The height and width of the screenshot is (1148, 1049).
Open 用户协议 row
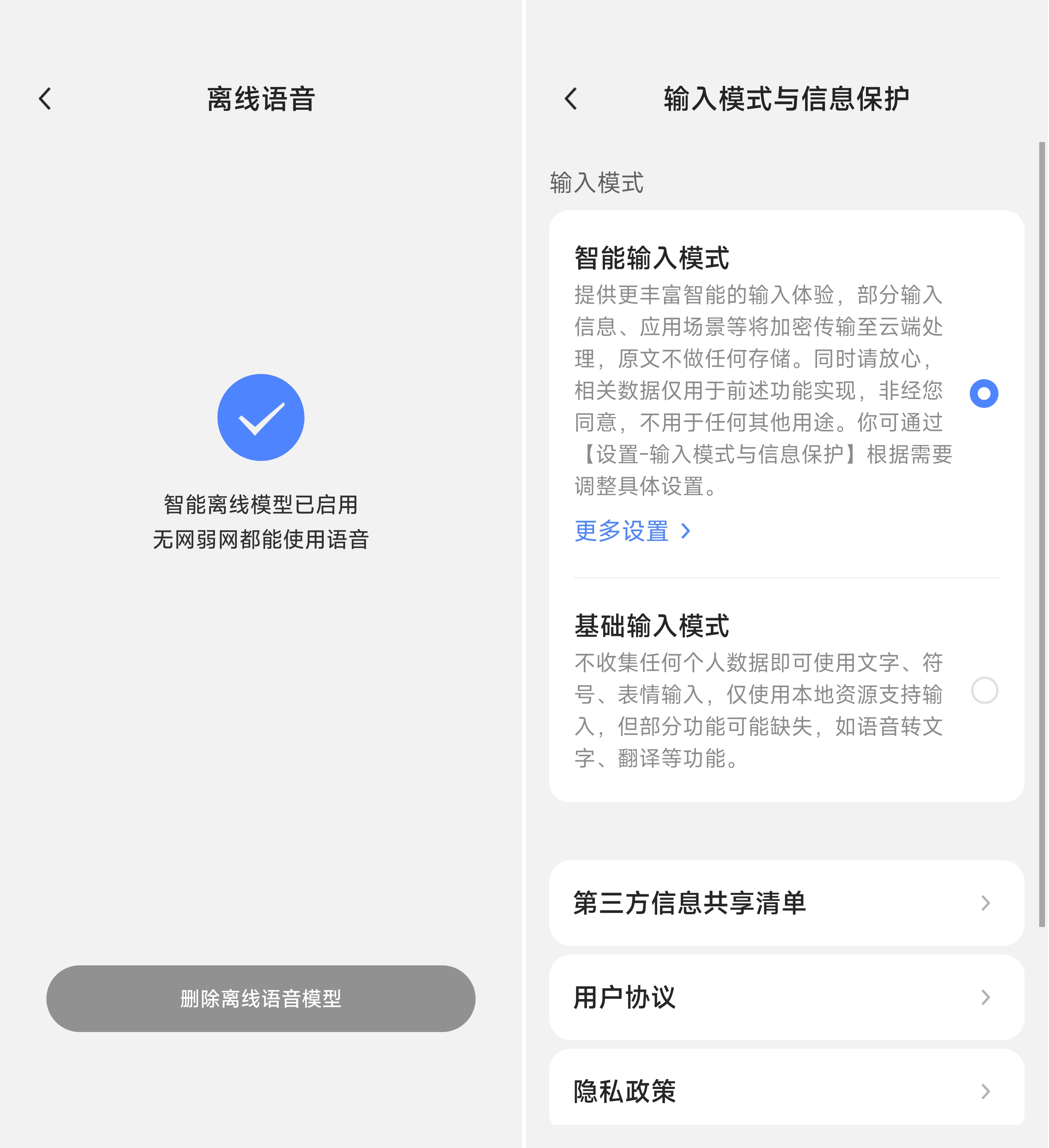click(x=786, y=997)
